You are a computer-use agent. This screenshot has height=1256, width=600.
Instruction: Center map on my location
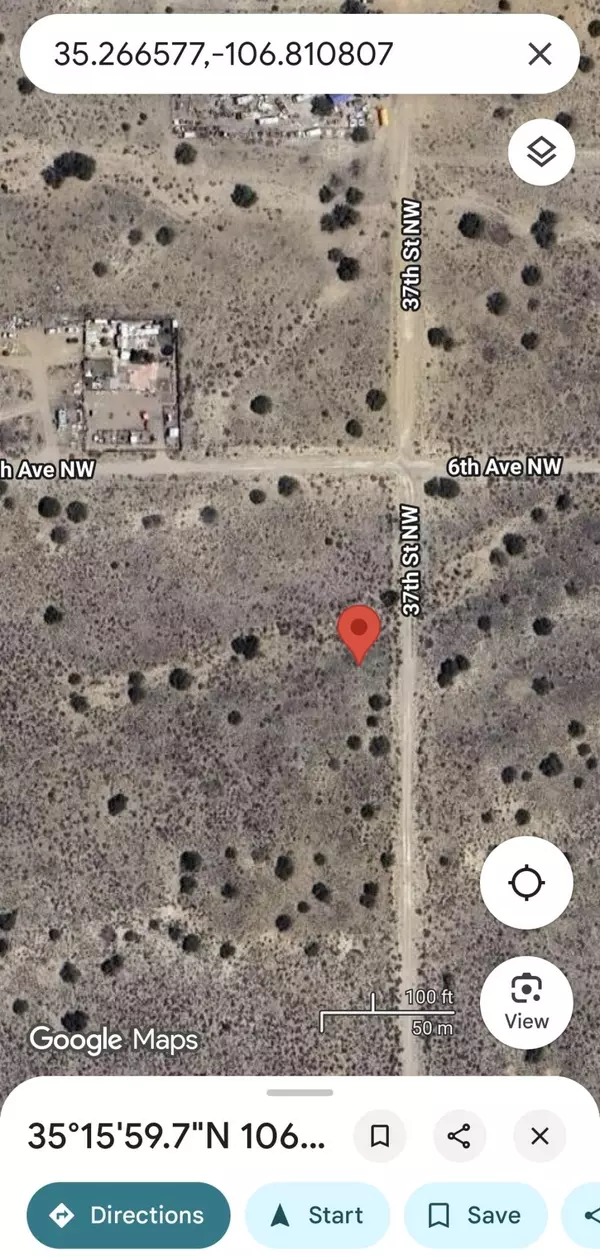click(526, 883)
